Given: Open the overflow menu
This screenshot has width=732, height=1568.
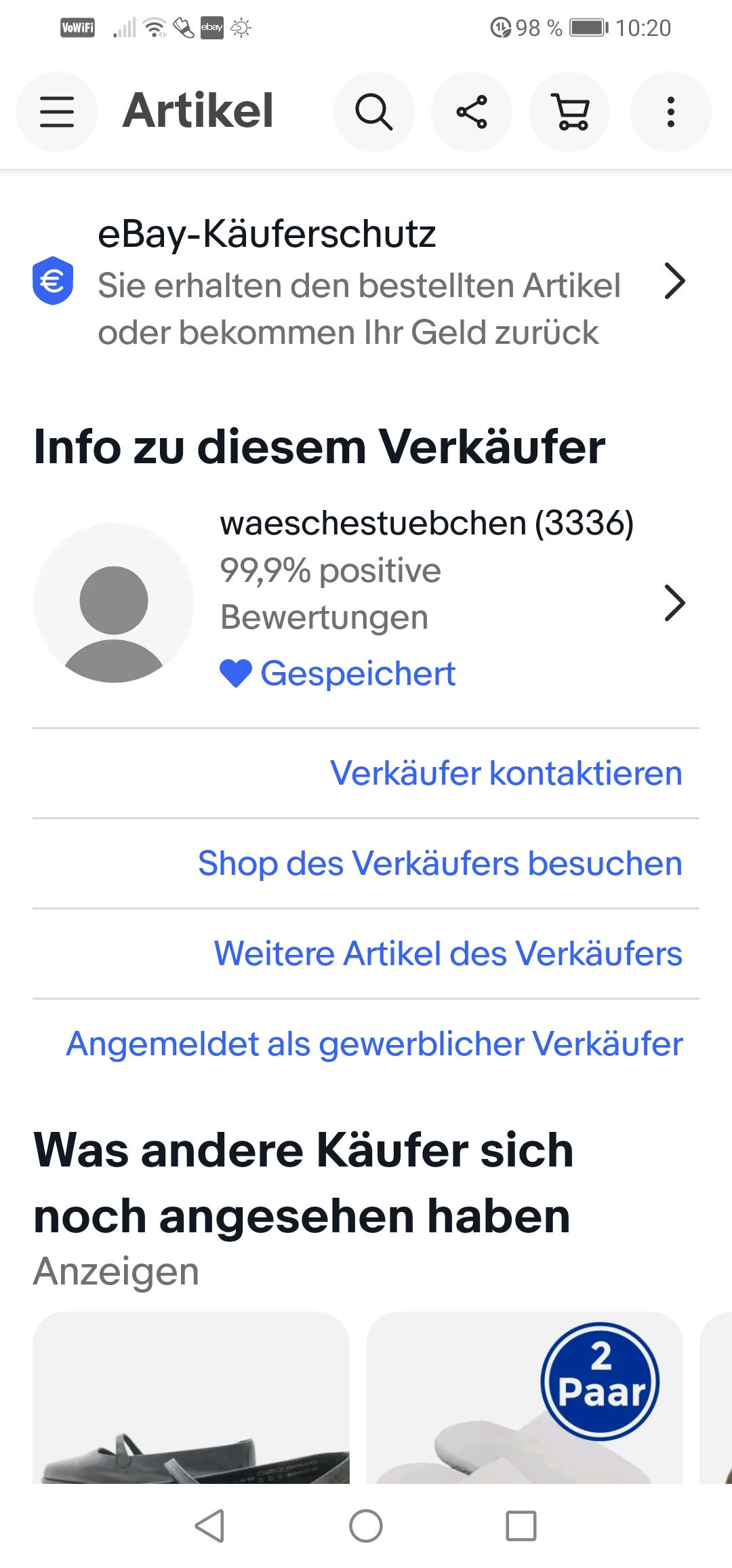Looking at the screenshot, I should pyautogui.click(x=671, y=112).
